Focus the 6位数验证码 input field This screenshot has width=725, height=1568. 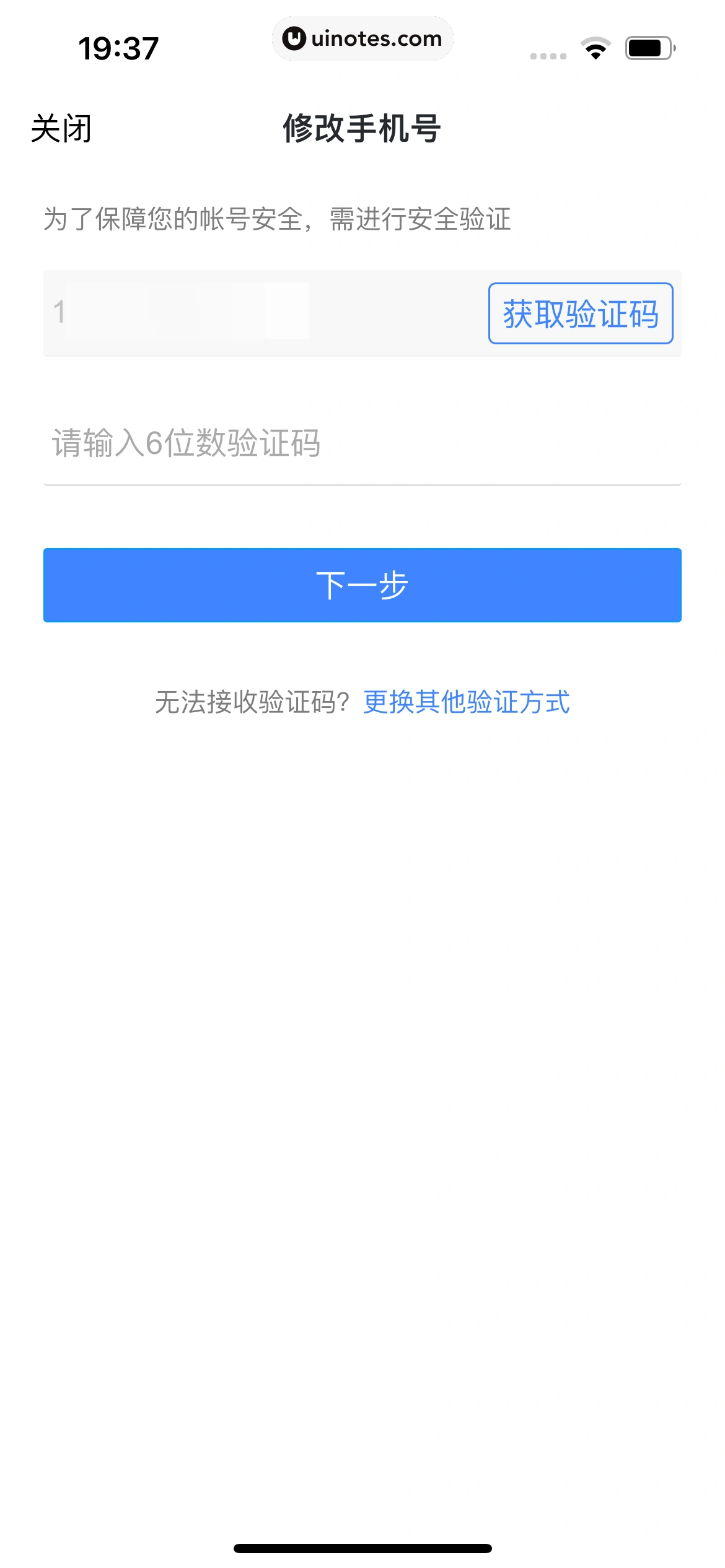(x=362, y=443)
